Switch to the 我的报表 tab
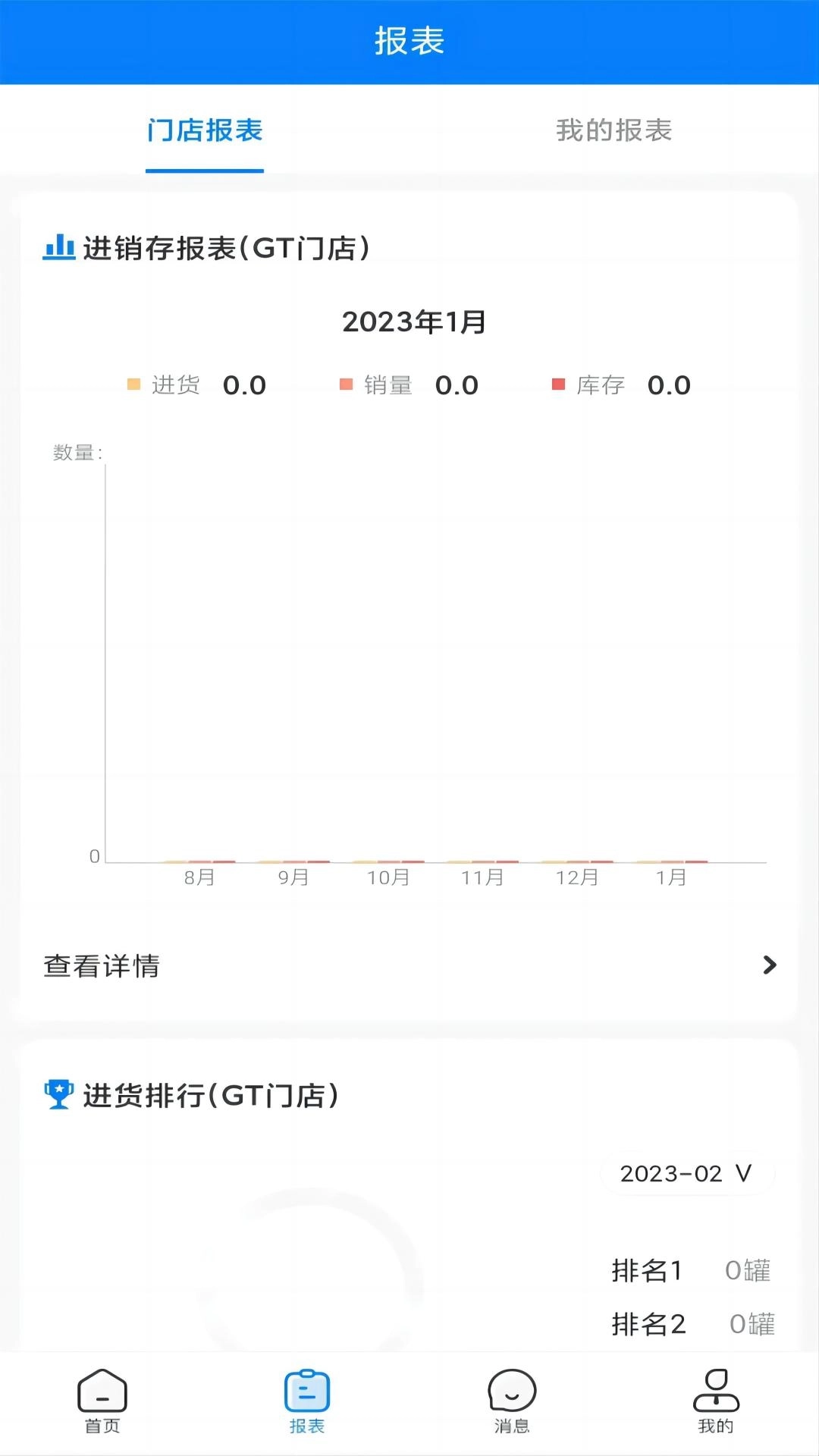Viewport: 819px width, 1456px height. point(613,130)
